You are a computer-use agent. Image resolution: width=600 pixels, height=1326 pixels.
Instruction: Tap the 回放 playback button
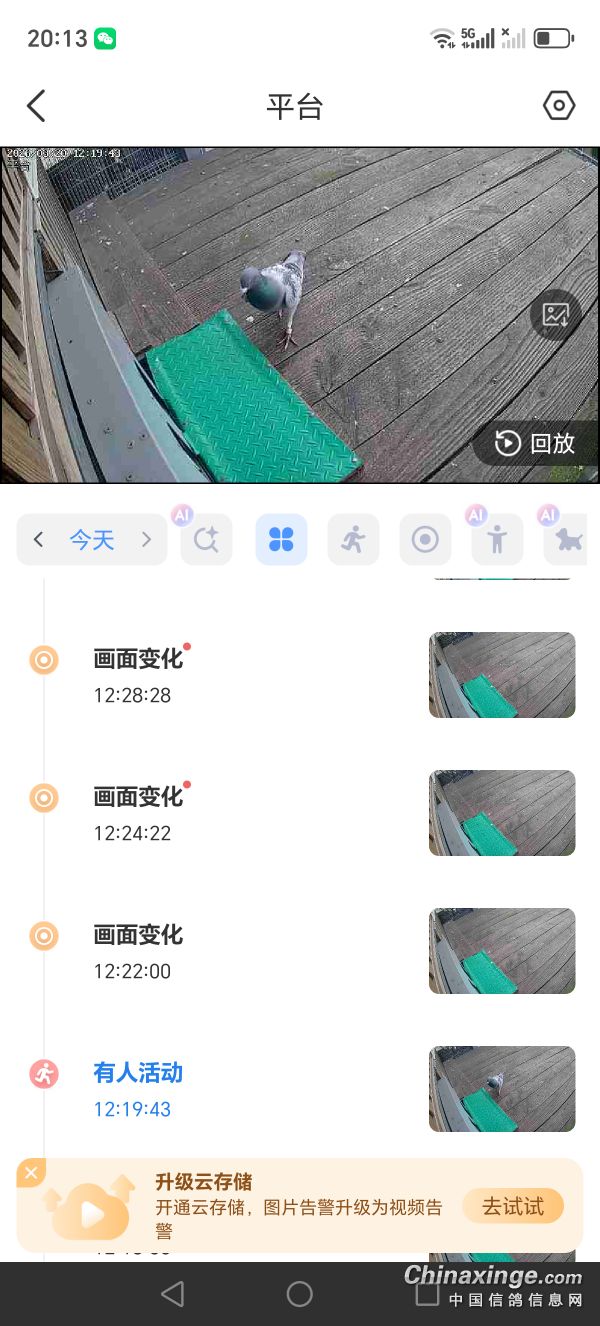(536, 443)
